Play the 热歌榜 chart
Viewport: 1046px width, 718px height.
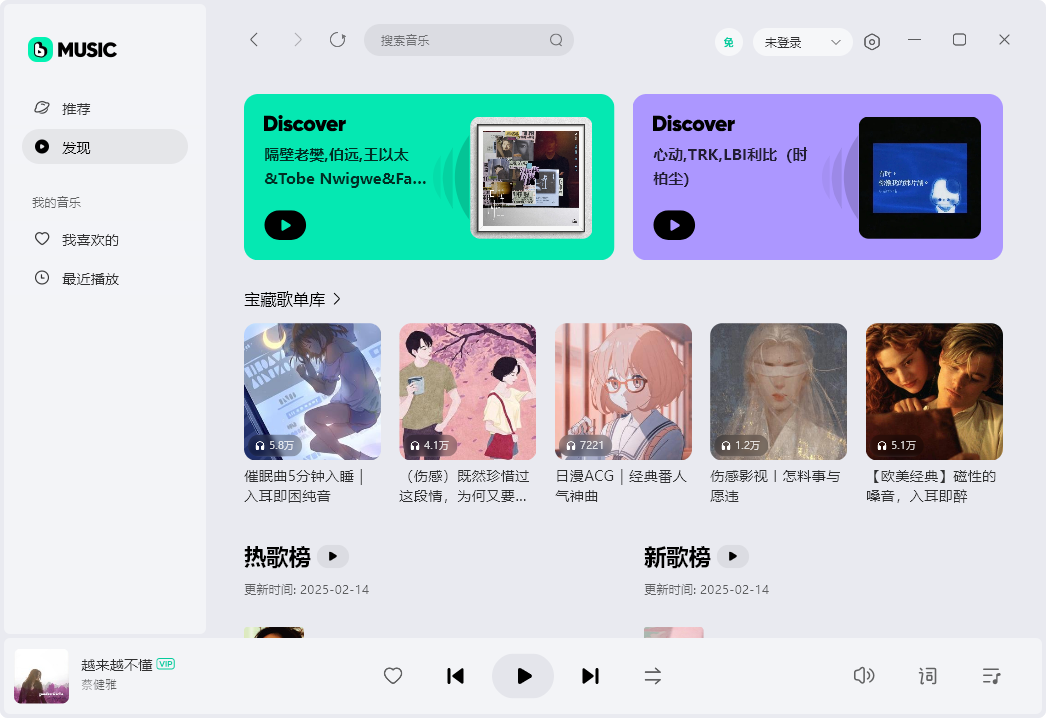333,556
